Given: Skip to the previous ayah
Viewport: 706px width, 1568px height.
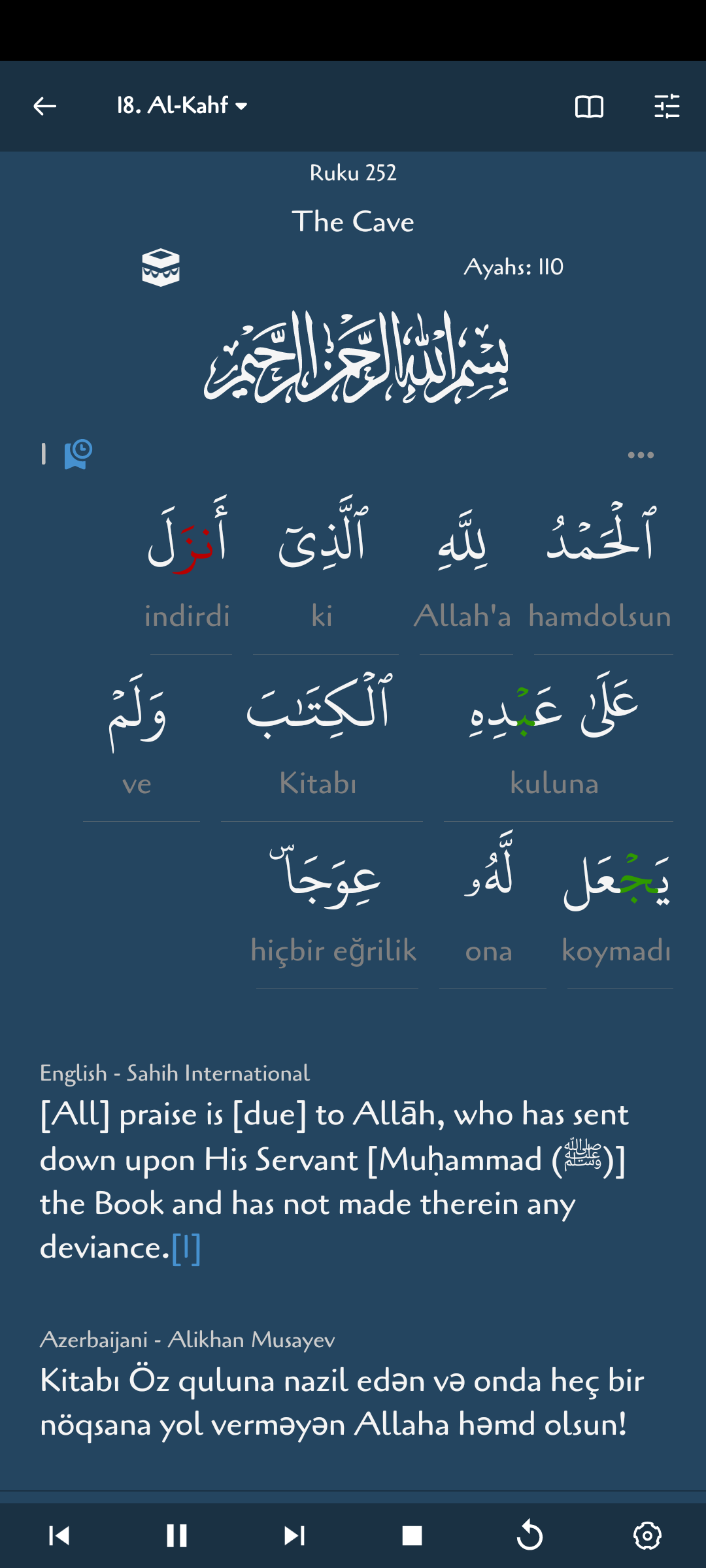Looking at the screenshot, I should coord(59,1535).
